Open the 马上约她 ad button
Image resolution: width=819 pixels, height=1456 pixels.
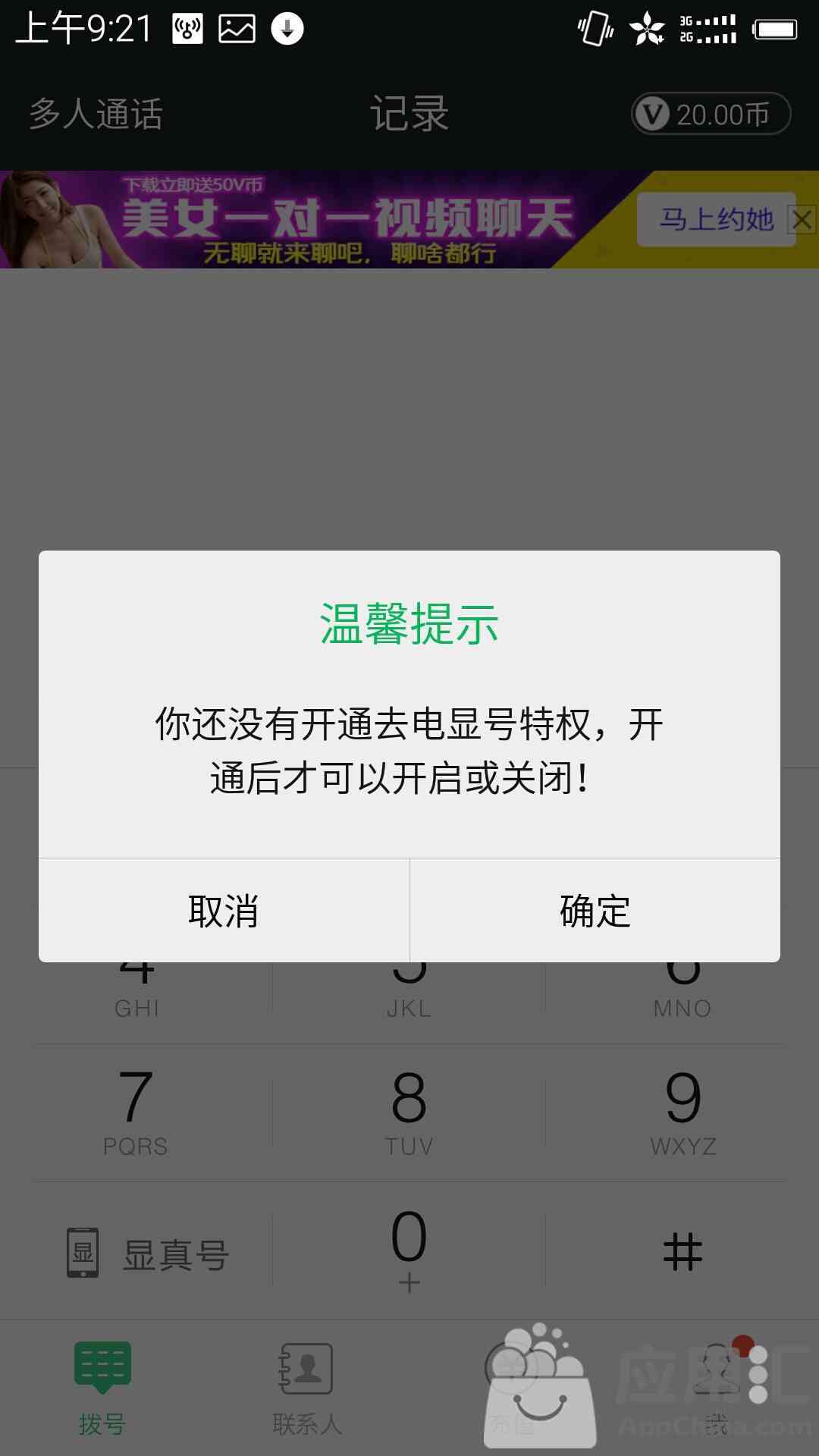[x=716, y=219]
